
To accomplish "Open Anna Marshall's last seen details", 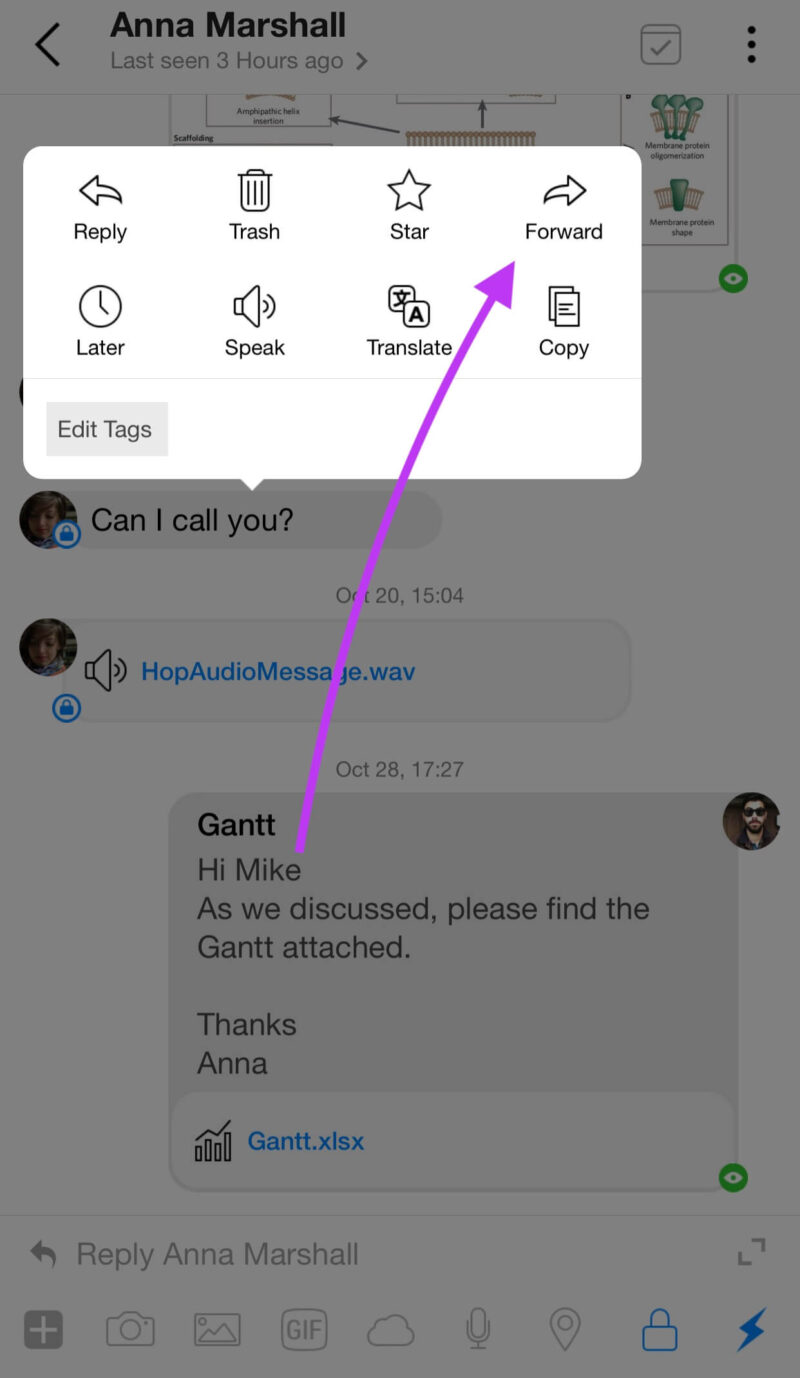I will pyautogui.click(x=239, y=61).
